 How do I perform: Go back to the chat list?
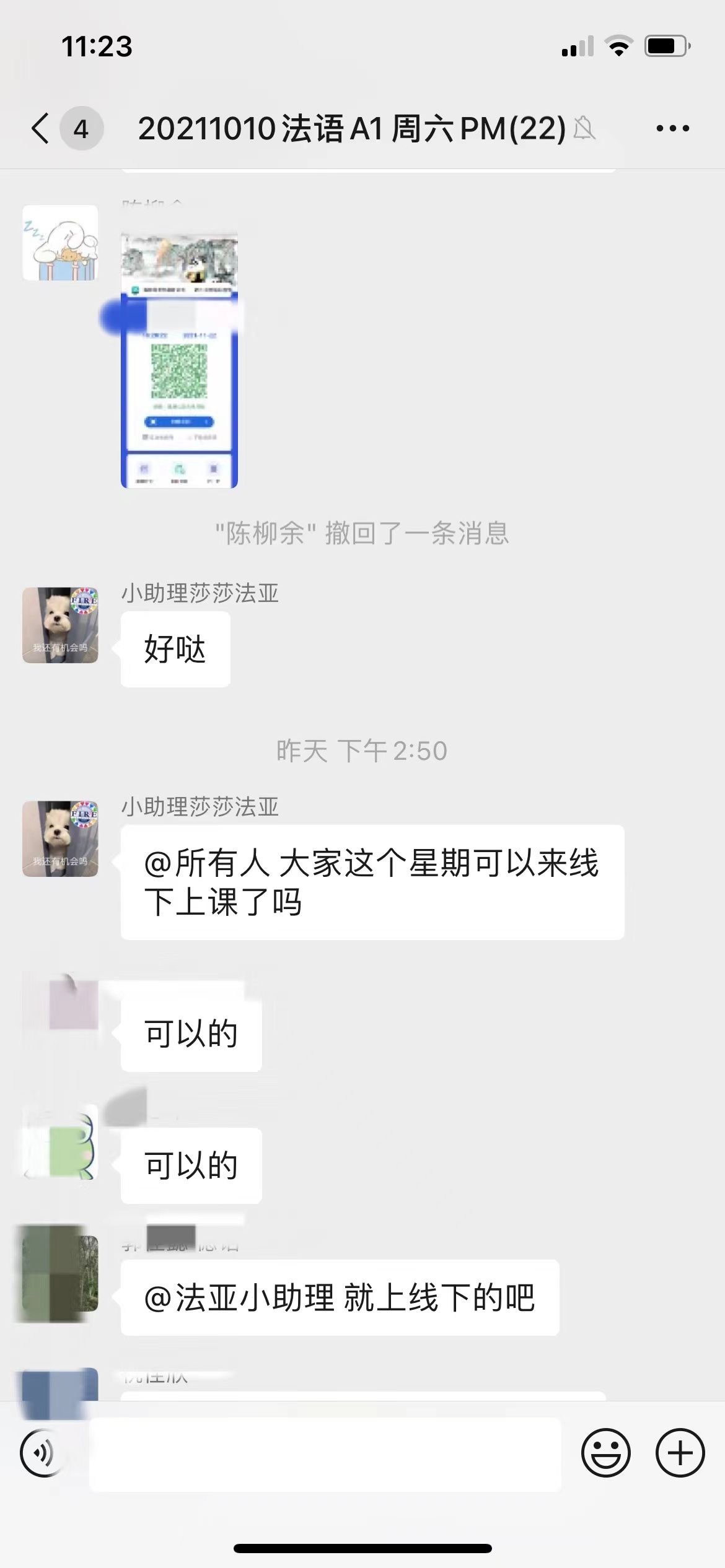tap(41, 129)
